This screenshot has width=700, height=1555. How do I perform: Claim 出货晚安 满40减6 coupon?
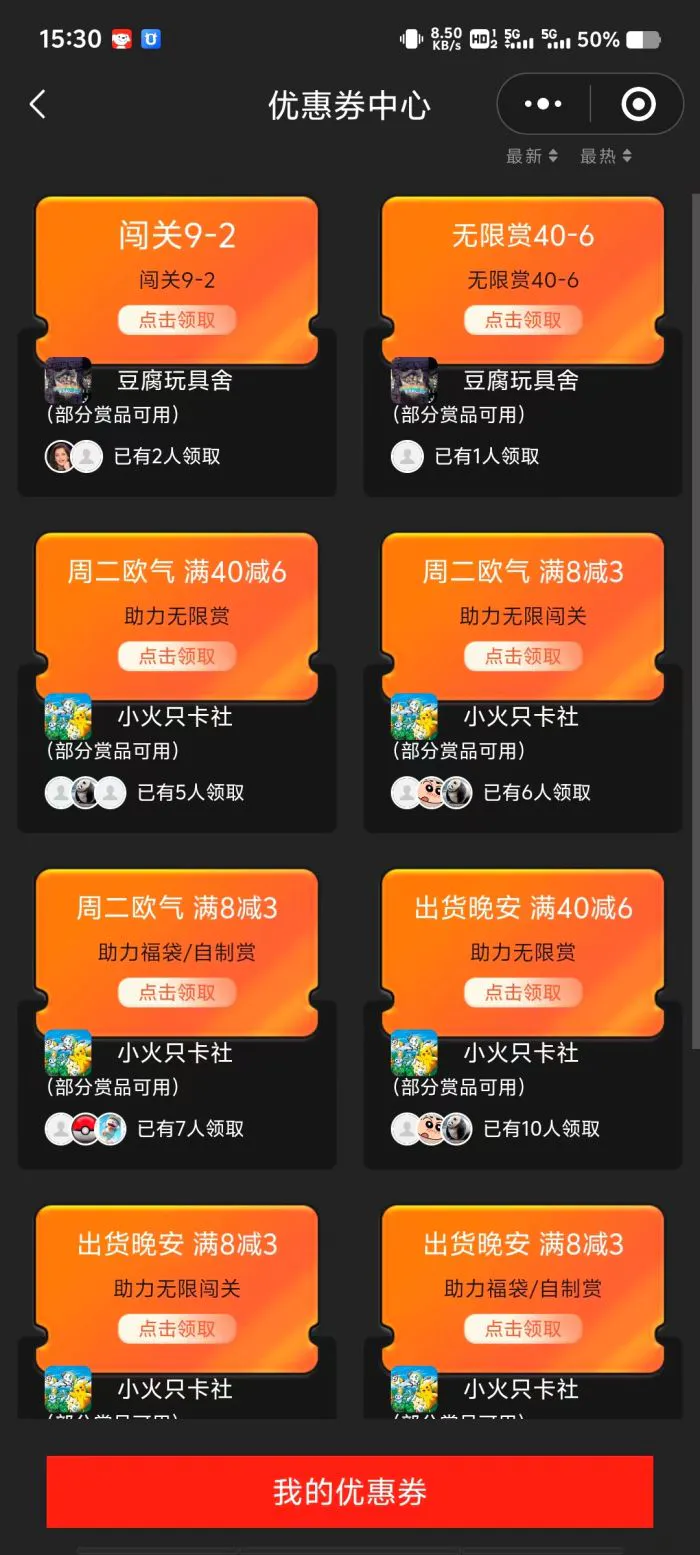click(523, 992)
